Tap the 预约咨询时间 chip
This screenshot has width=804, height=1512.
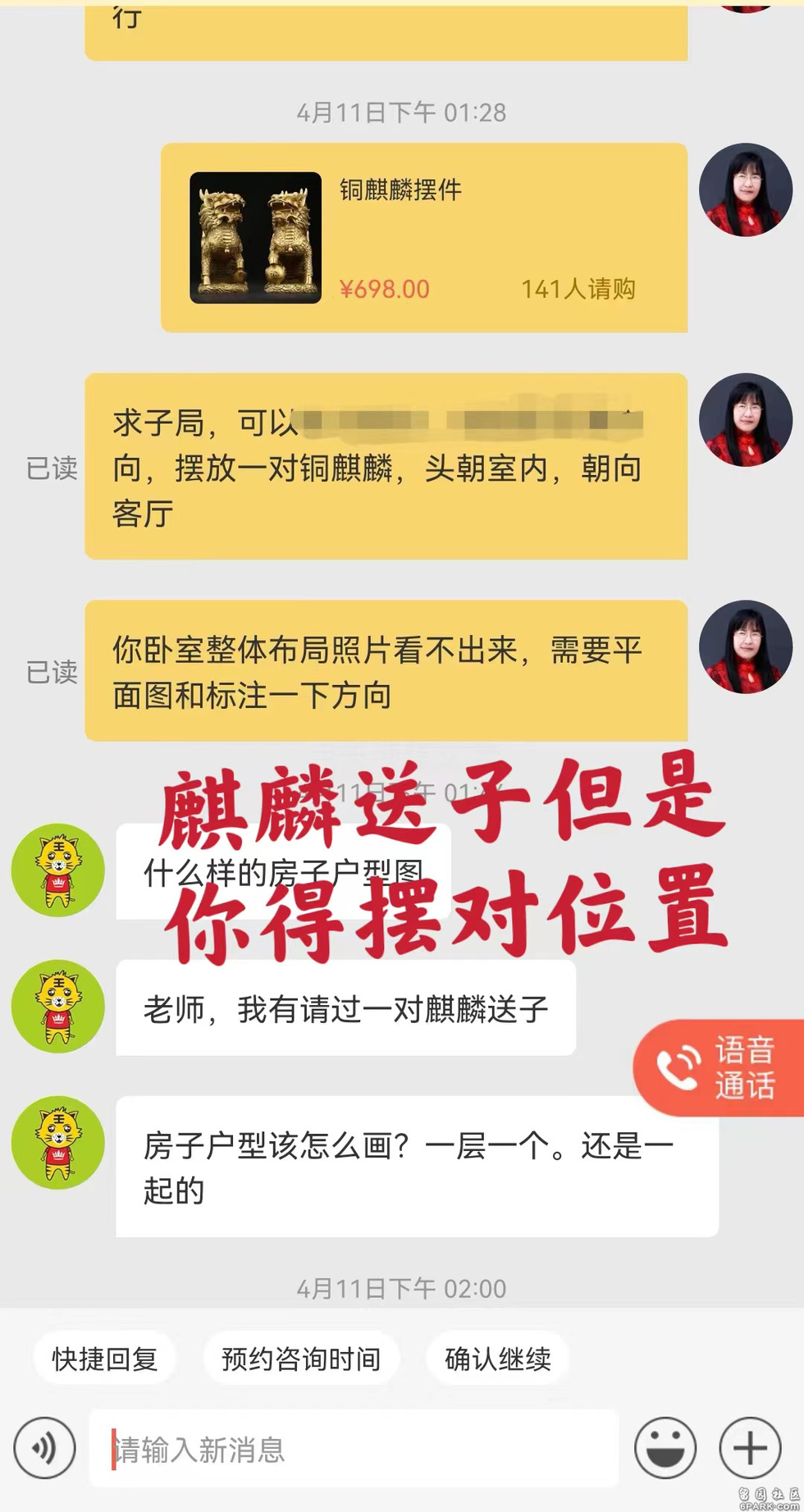(301, 1359)
